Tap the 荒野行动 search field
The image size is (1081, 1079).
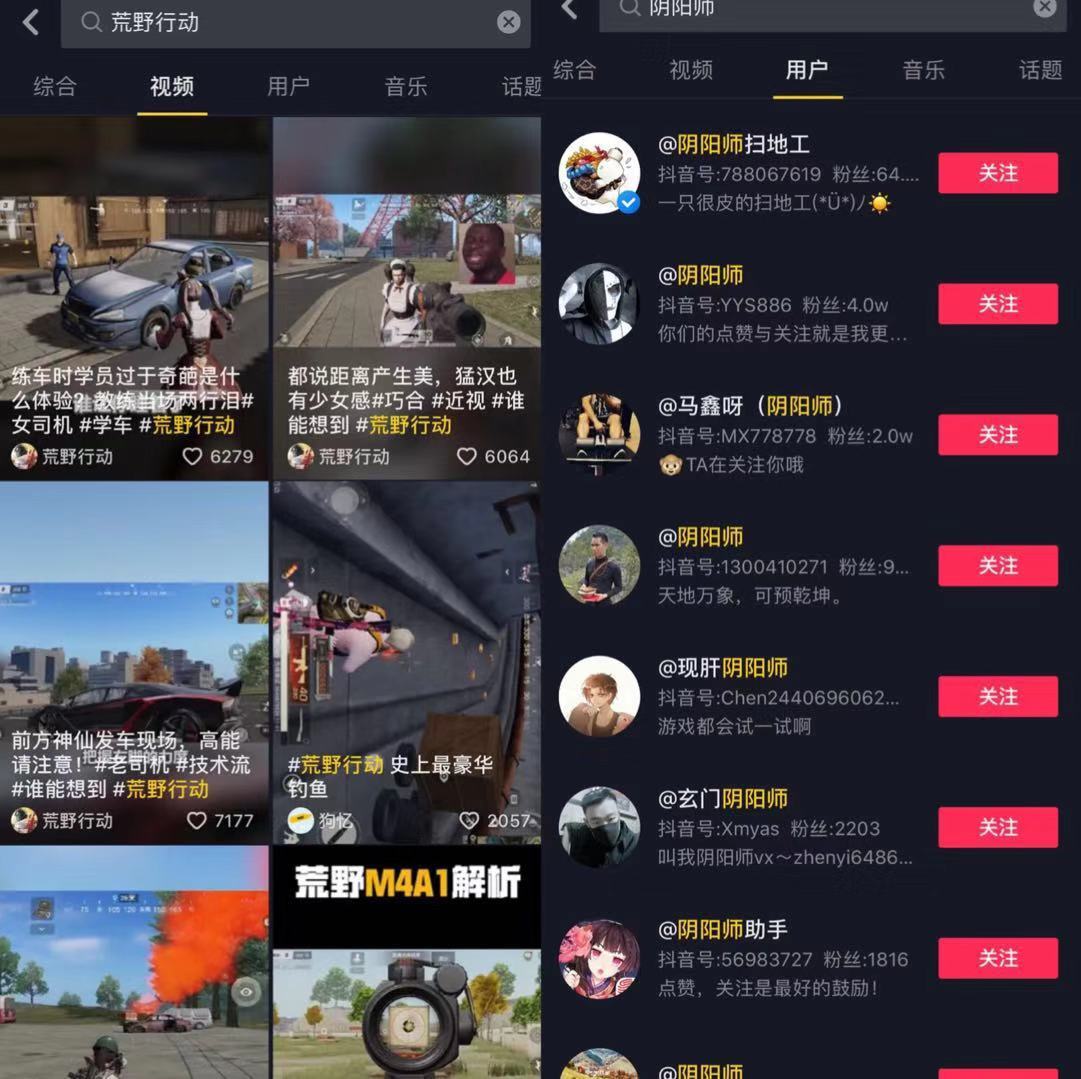click(x=290, y=22)
